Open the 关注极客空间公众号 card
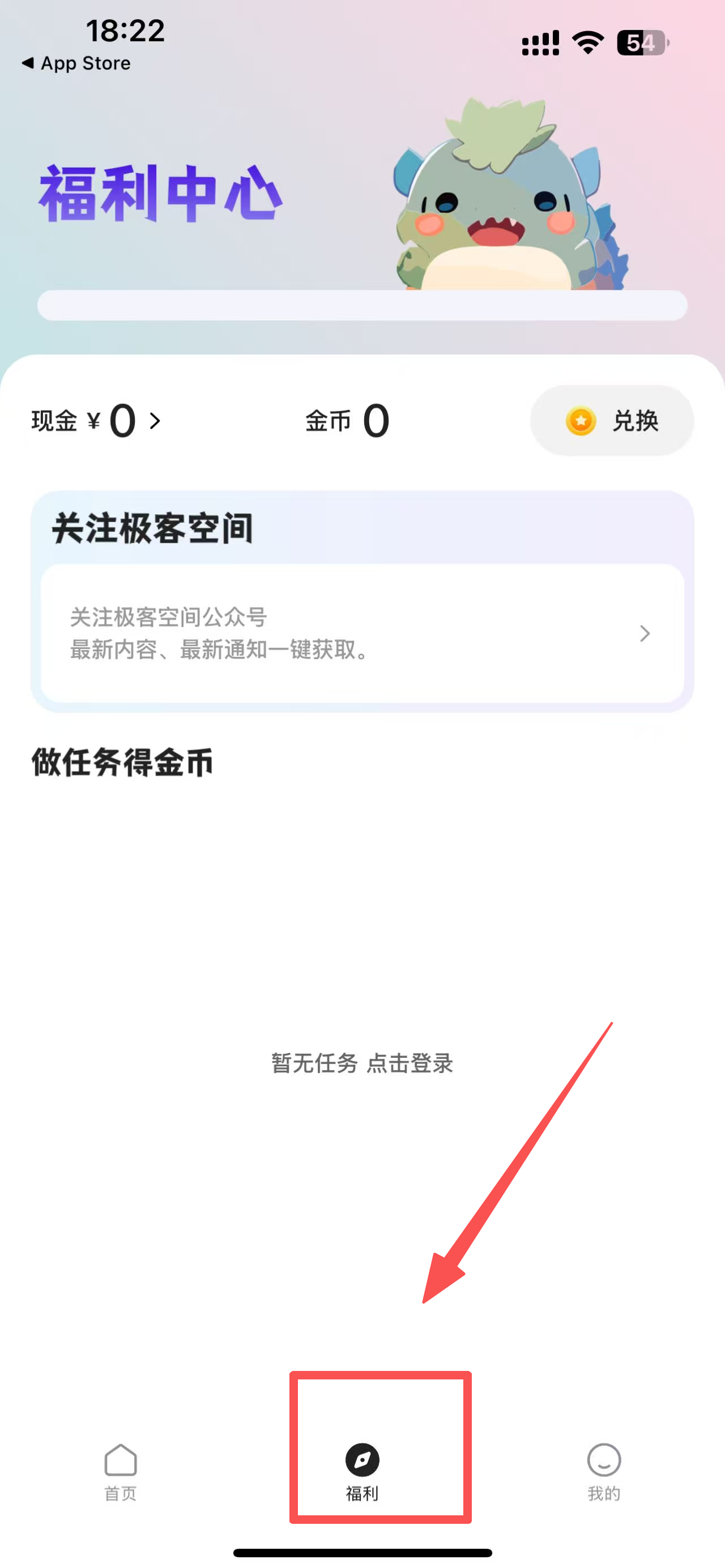Viewport: 725px width, 1568px height. point(362,633)
